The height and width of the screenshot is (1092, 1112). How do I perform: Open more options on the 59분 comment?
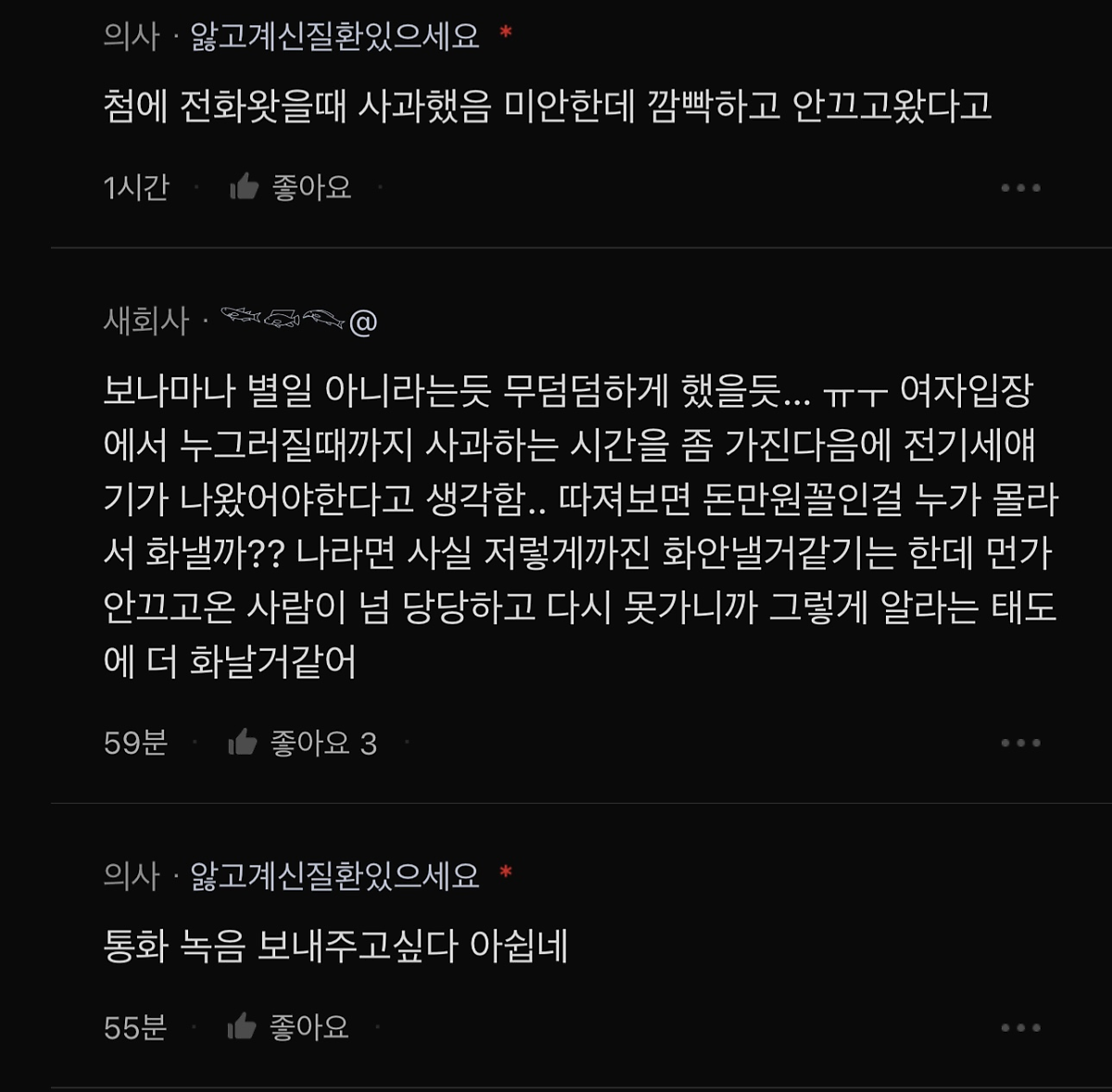[x=1020, y=743]
